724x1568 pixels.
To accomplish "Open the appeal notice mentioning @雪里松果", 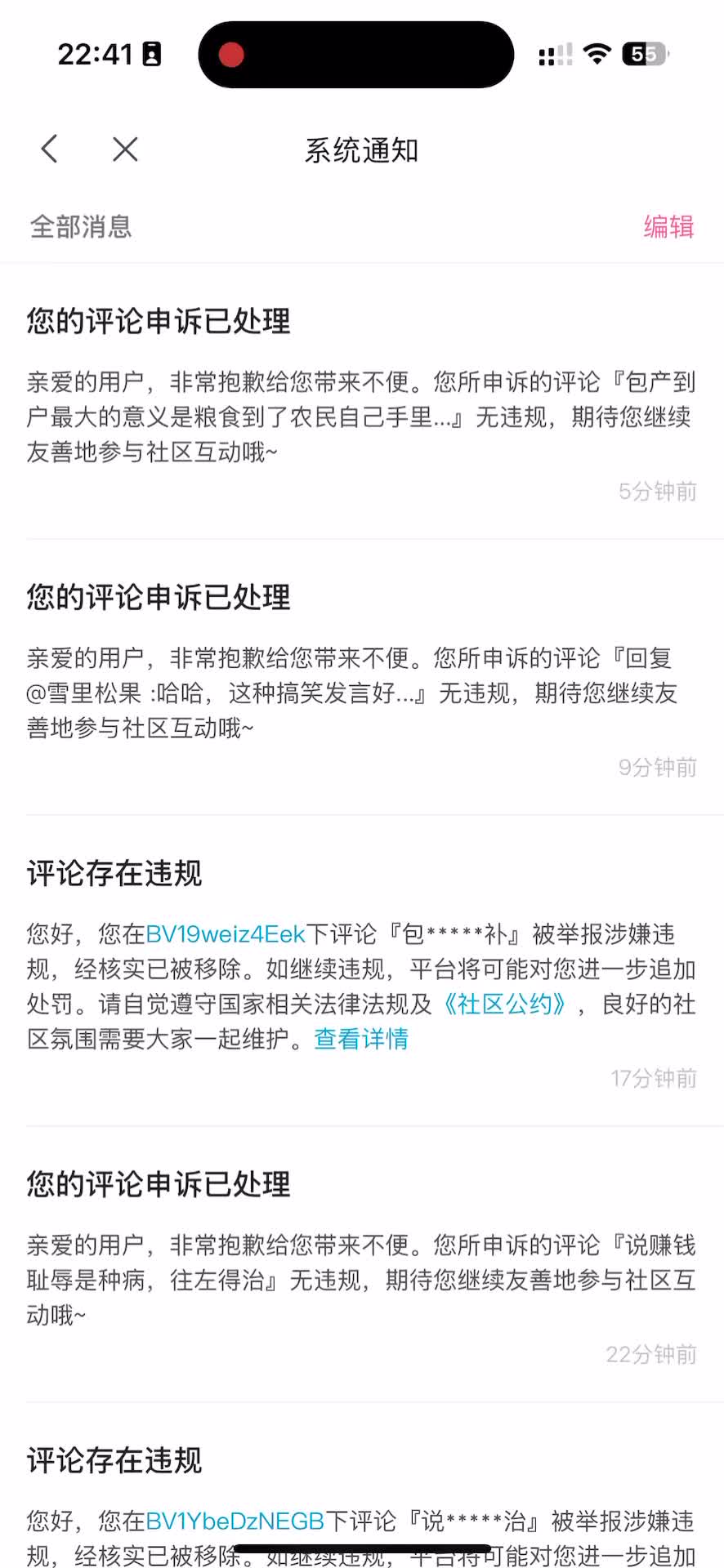I will click(361, 678).
